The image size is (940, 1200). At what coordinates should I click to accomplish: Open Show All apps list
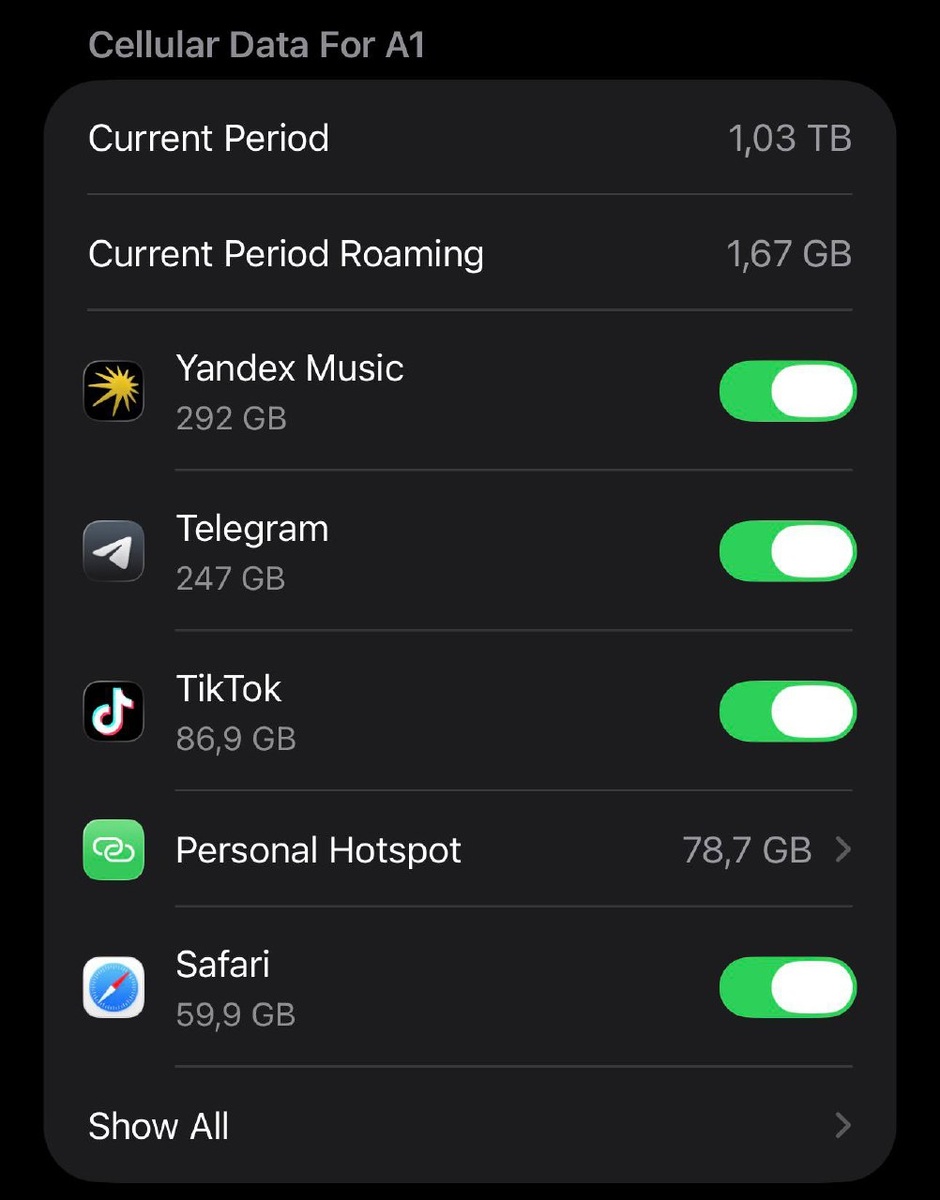click(x=468, y=1126)
